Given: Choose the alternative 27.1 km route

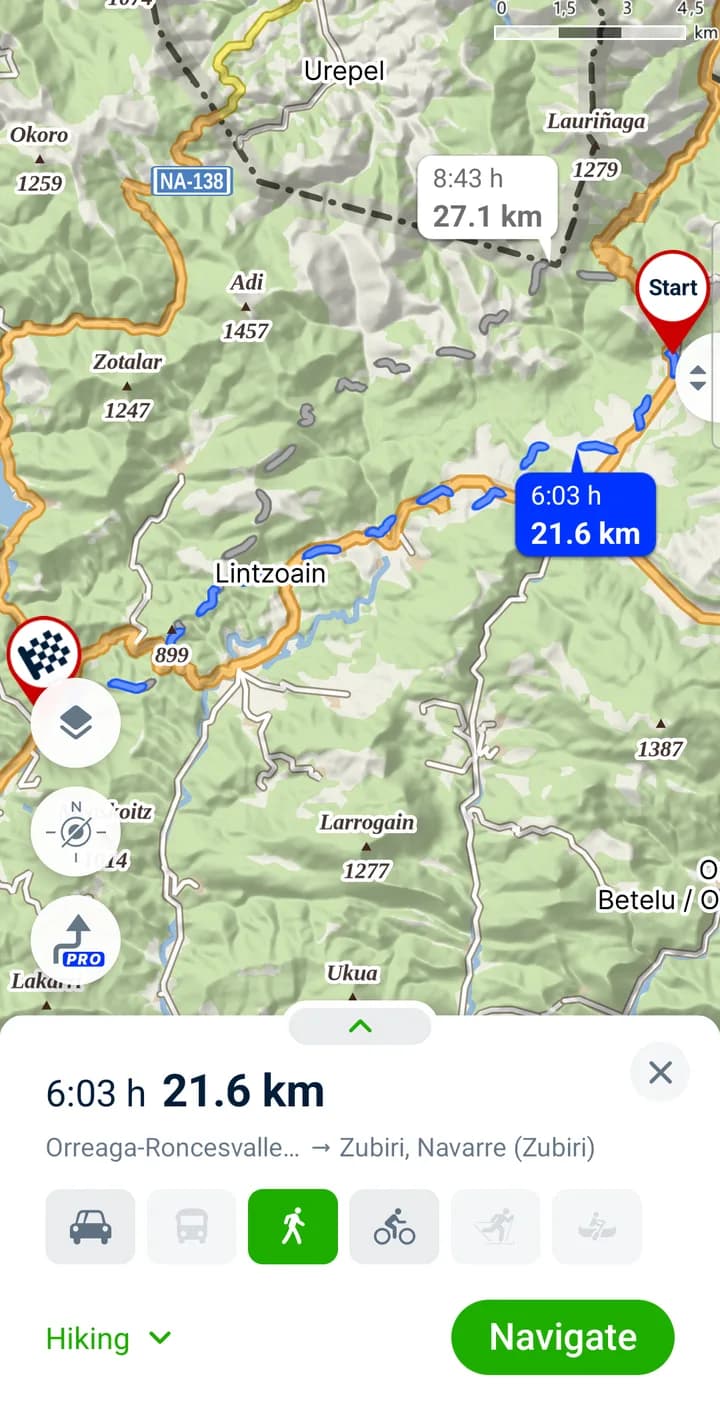Looking at the screenshot, I should pos(487,198).
